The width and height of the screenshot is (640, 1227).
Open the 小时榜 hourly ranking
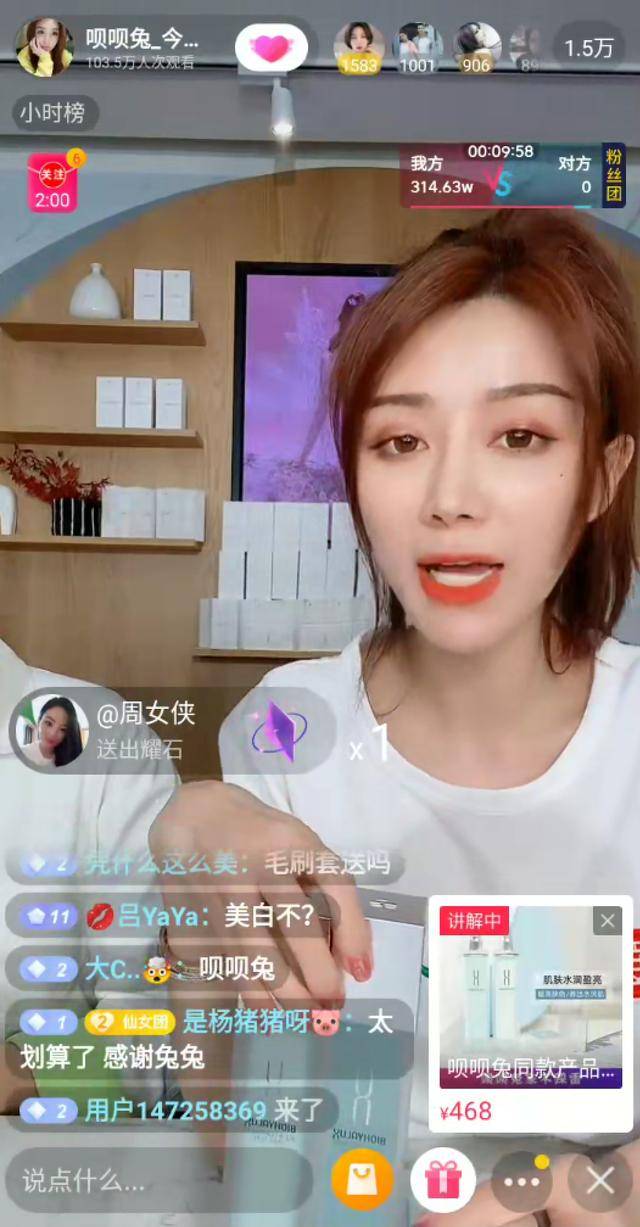click(53, 113)
